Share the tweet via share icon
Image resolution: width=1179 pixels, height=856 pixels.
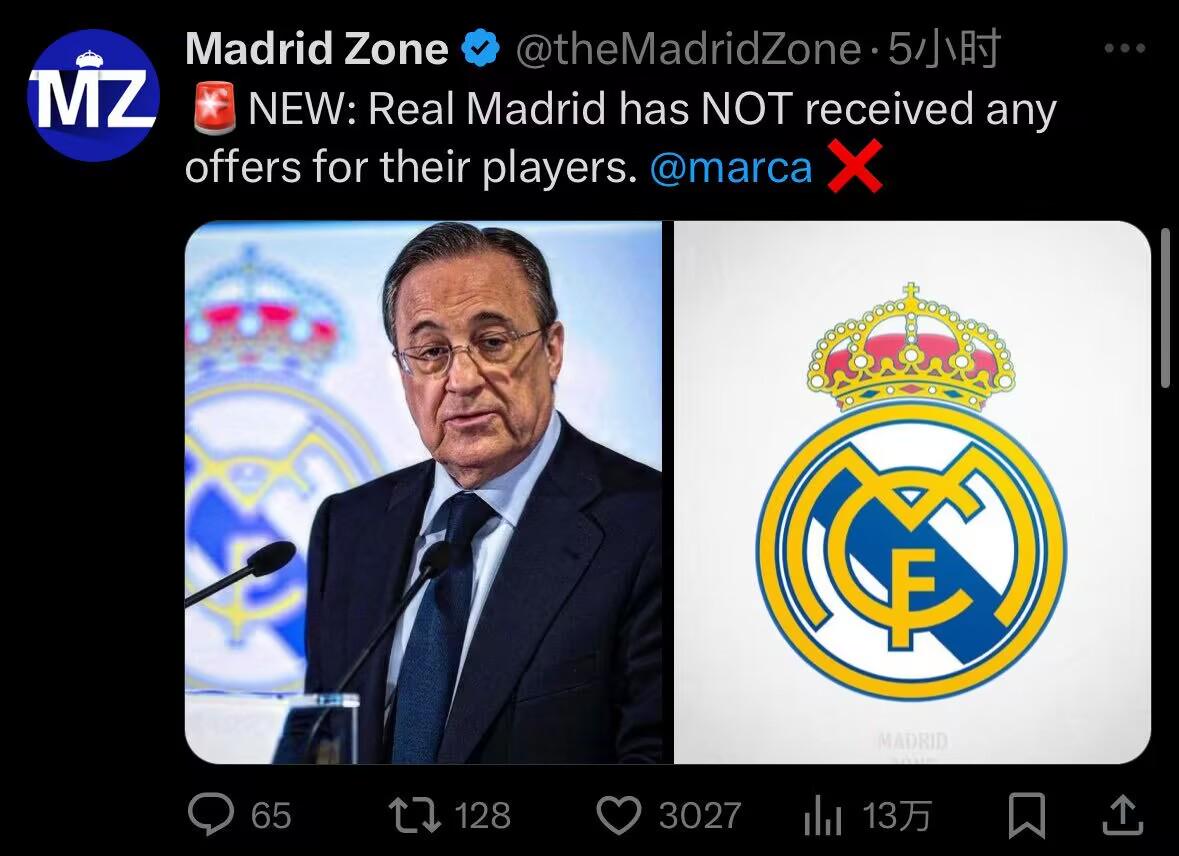pos(1122,815)
